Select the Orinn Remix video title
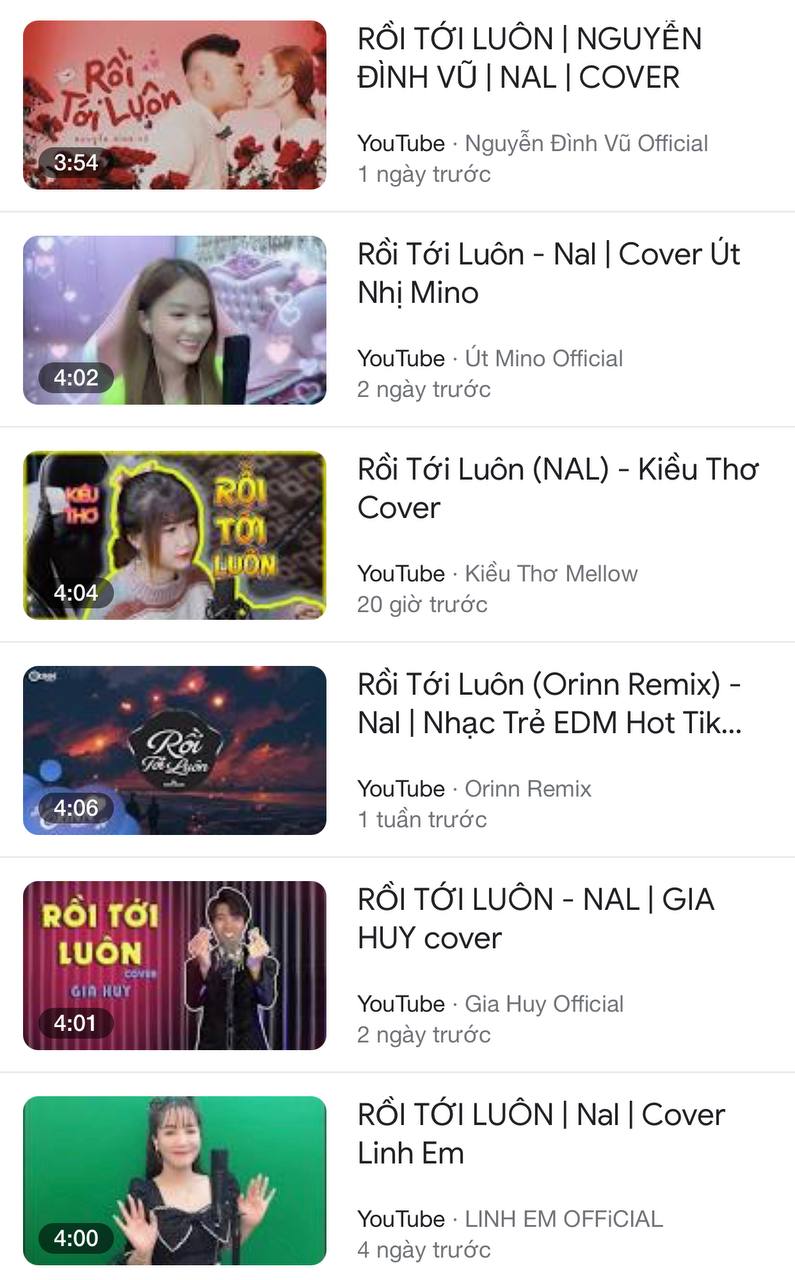This screenshot has height=1280, width=795. (550, 705)
